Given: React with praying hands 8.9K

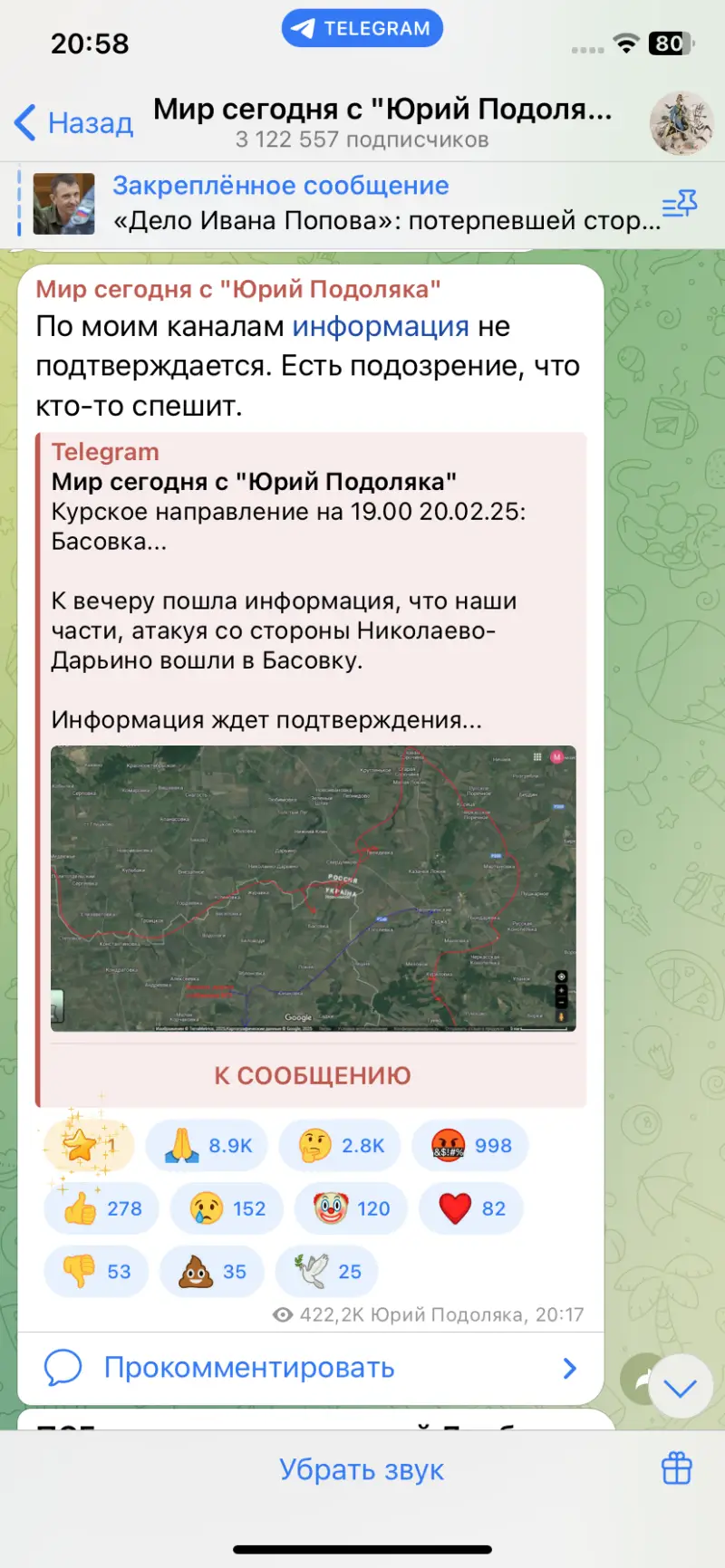Looking at the screenshot, I should point(208,1146).
